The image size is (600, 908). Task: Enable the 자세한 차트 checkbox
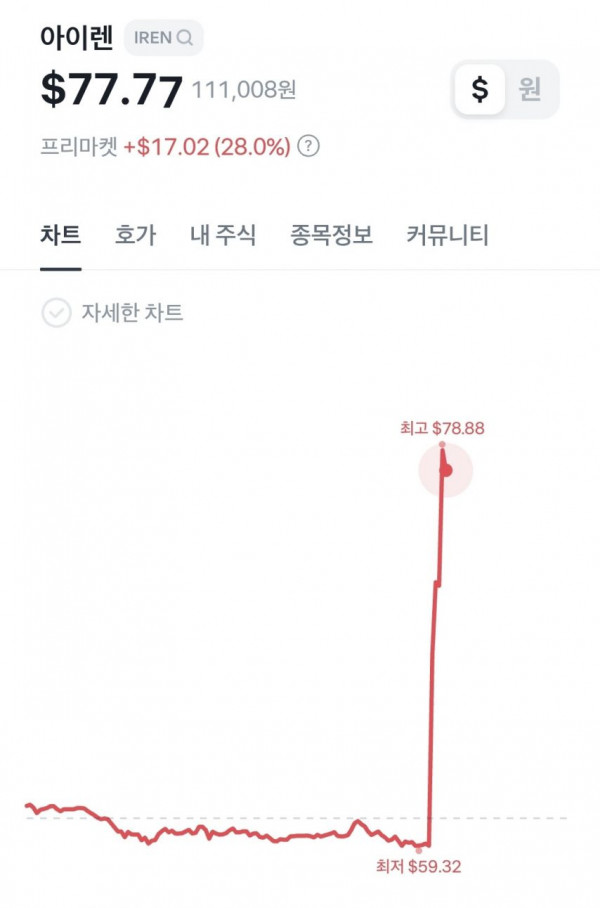pos(56,313)
